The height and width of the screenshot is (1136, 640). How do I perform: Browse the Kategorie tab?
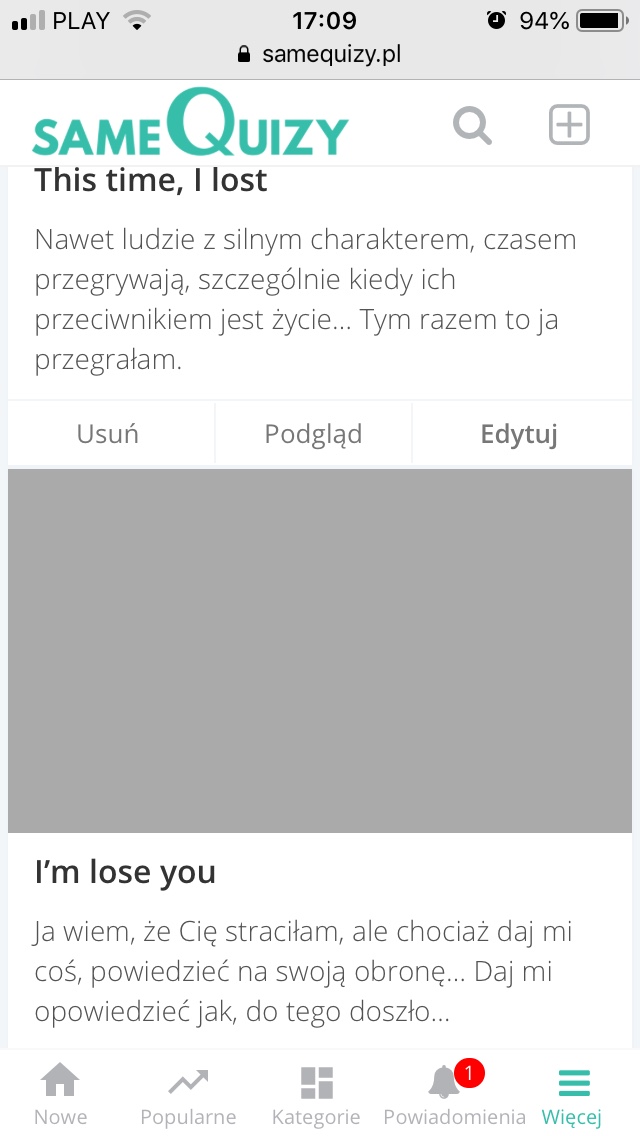[316, 1094]
